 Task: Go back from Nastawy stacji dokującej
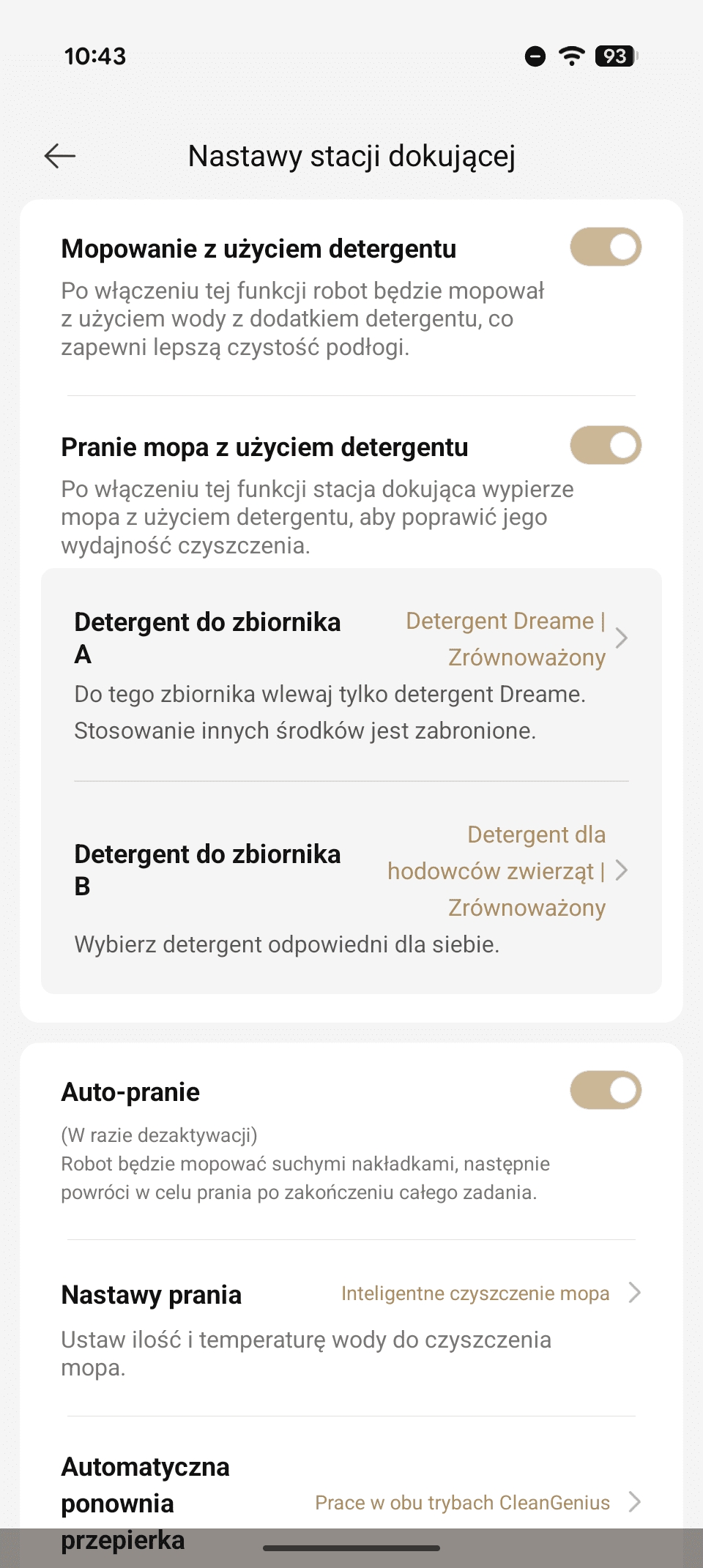[60, 156]
